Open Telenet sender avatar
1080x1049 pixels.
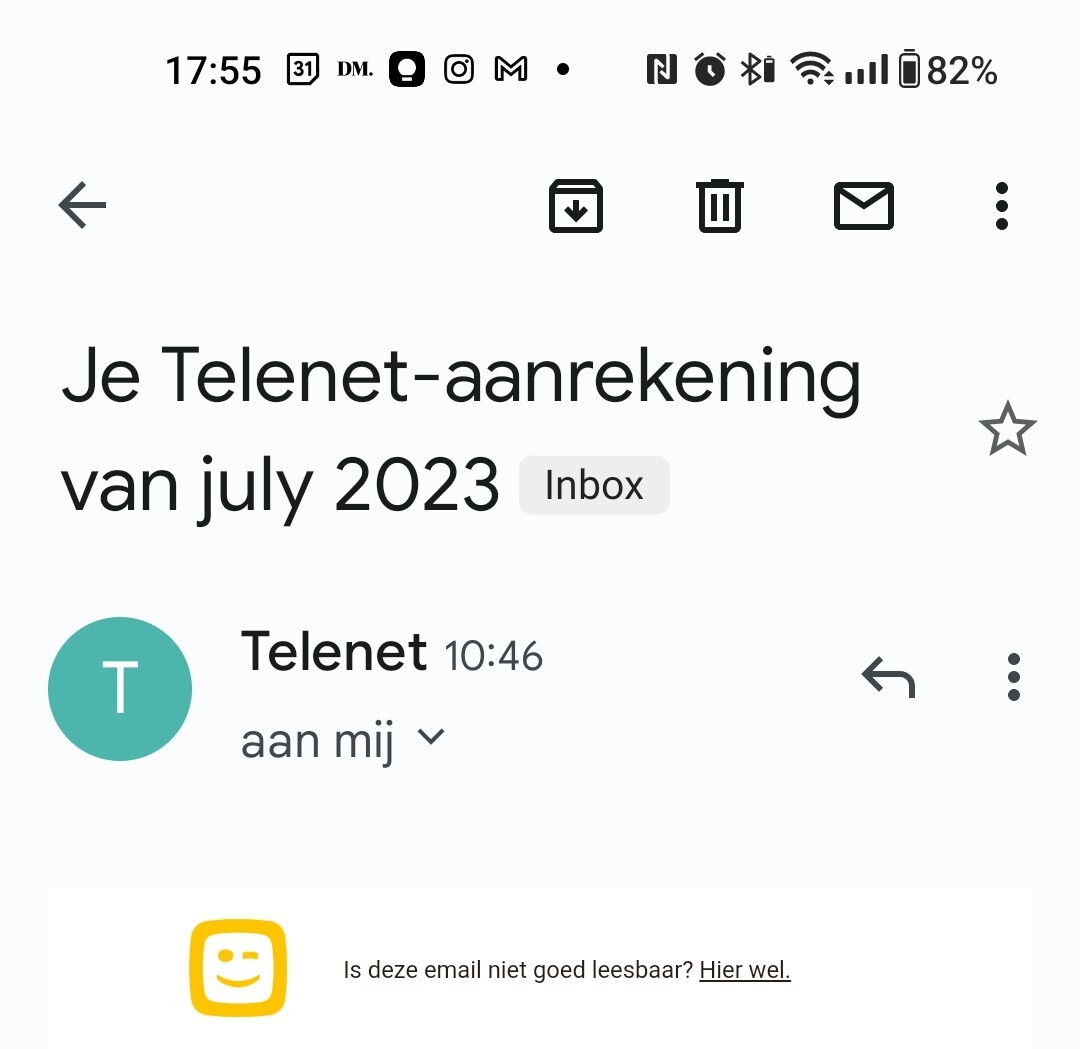pos(120,689)
